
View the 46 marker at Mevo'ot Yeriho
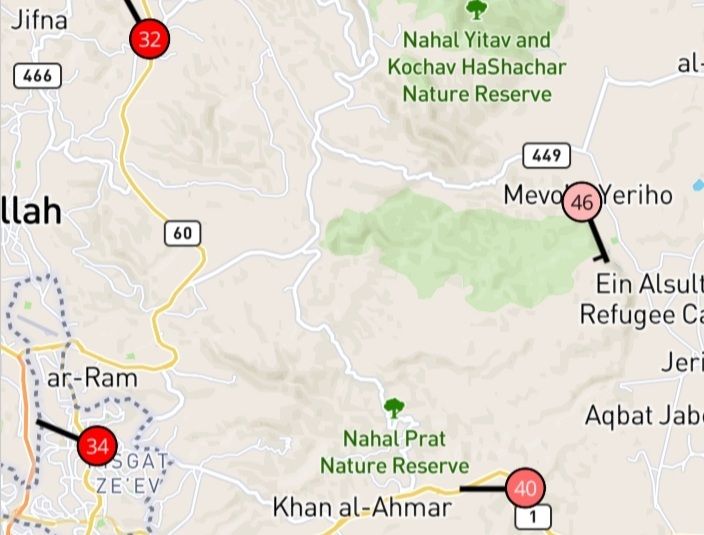point(583,203)
